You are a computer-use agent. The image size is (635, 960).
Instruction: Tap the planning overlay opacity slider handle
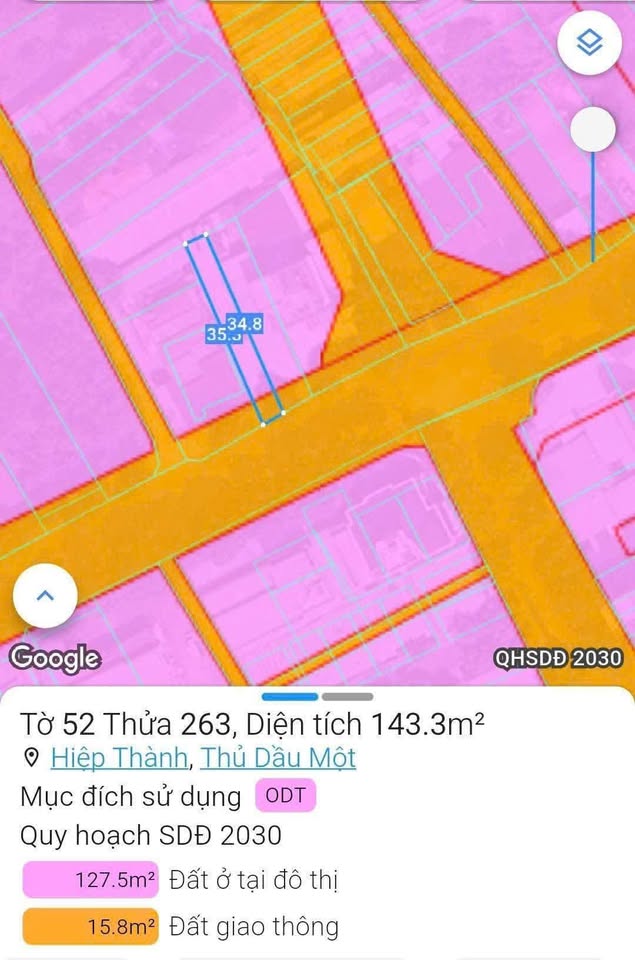[x=593, y=130]
